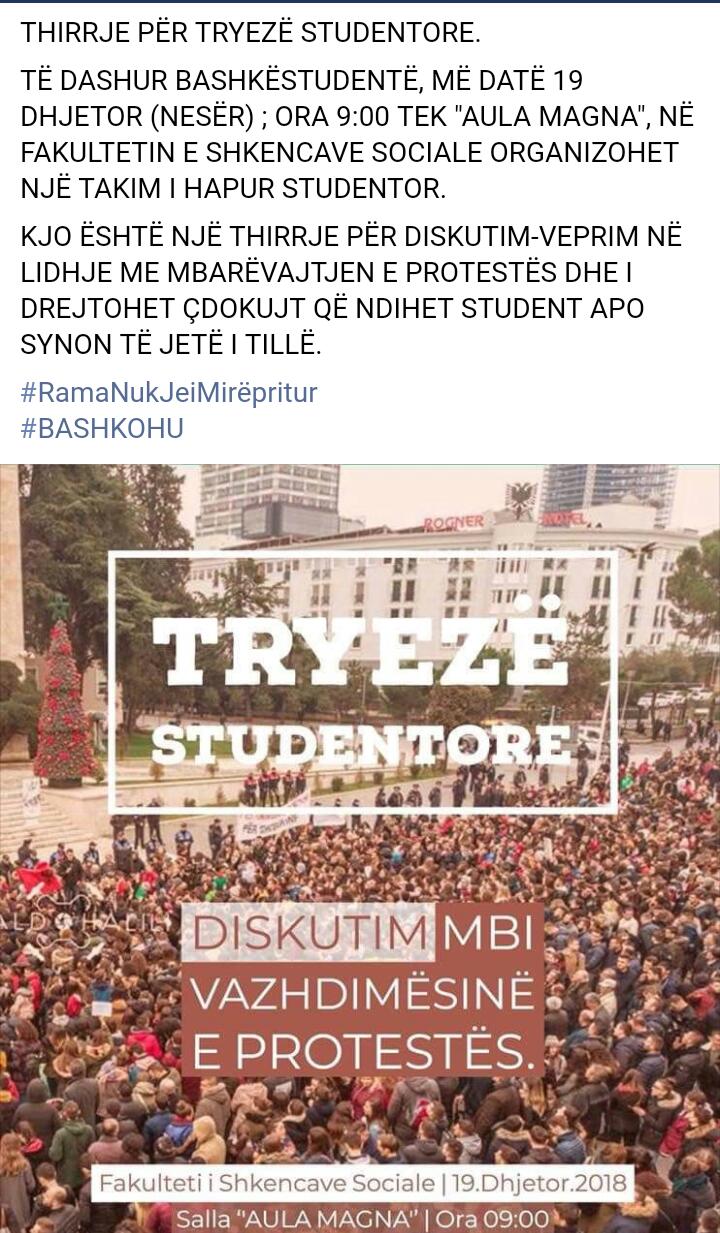Open the #RamaNukJeiMirëpritur hashtag
The image size is (720, 1233).
click(x=169, y=392)
